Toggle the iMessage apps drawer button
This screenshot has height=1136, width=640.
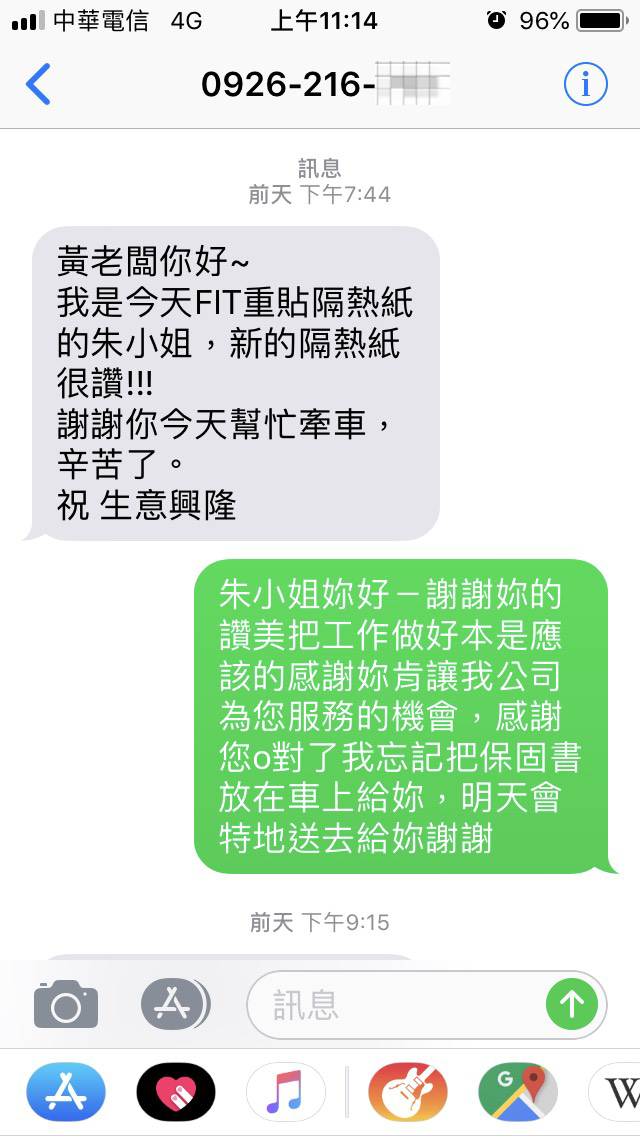174,1004
